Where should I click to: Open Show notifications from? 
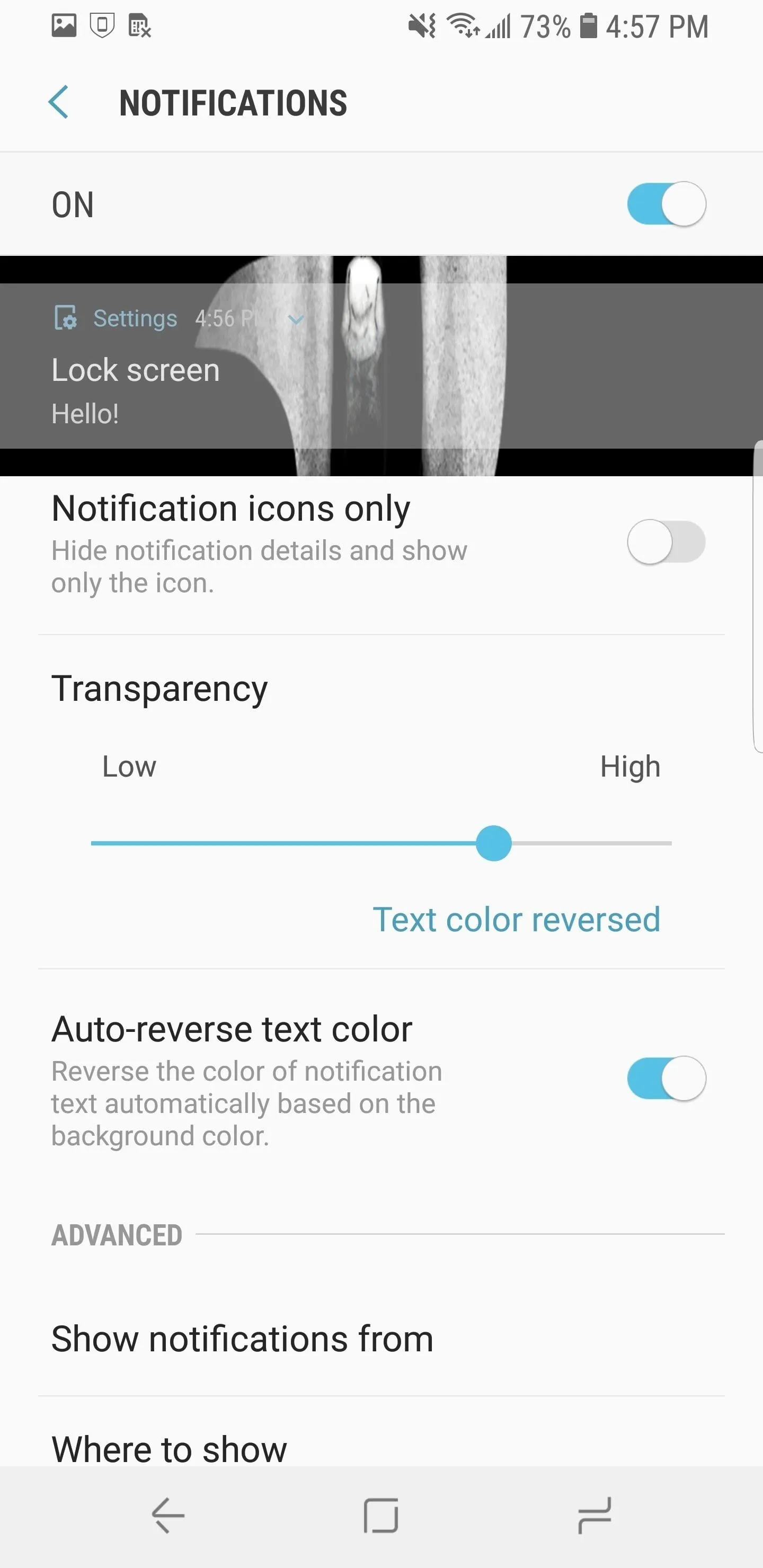tap(381, 1339)
